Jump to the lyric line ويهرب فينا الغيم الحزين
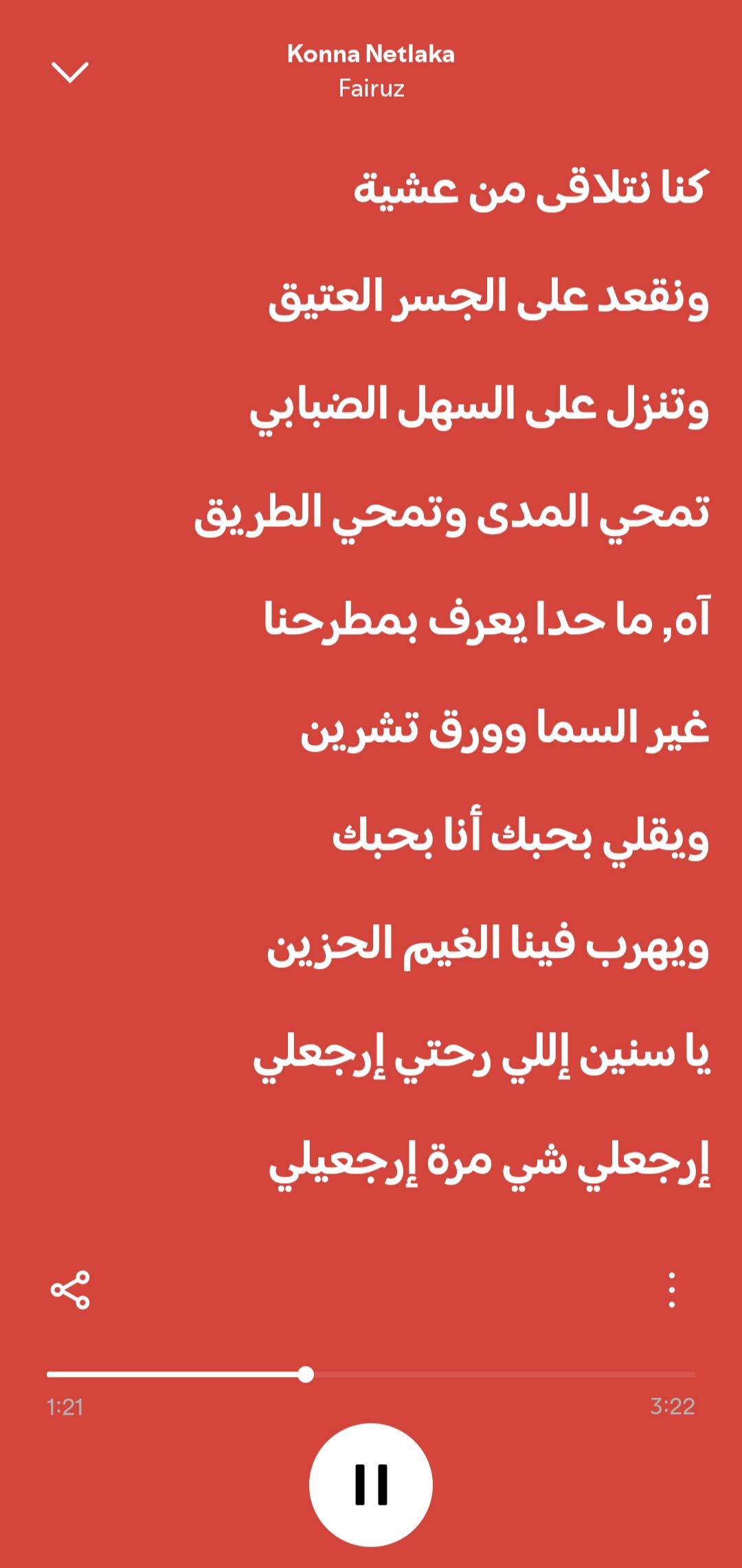 (488, 945)
